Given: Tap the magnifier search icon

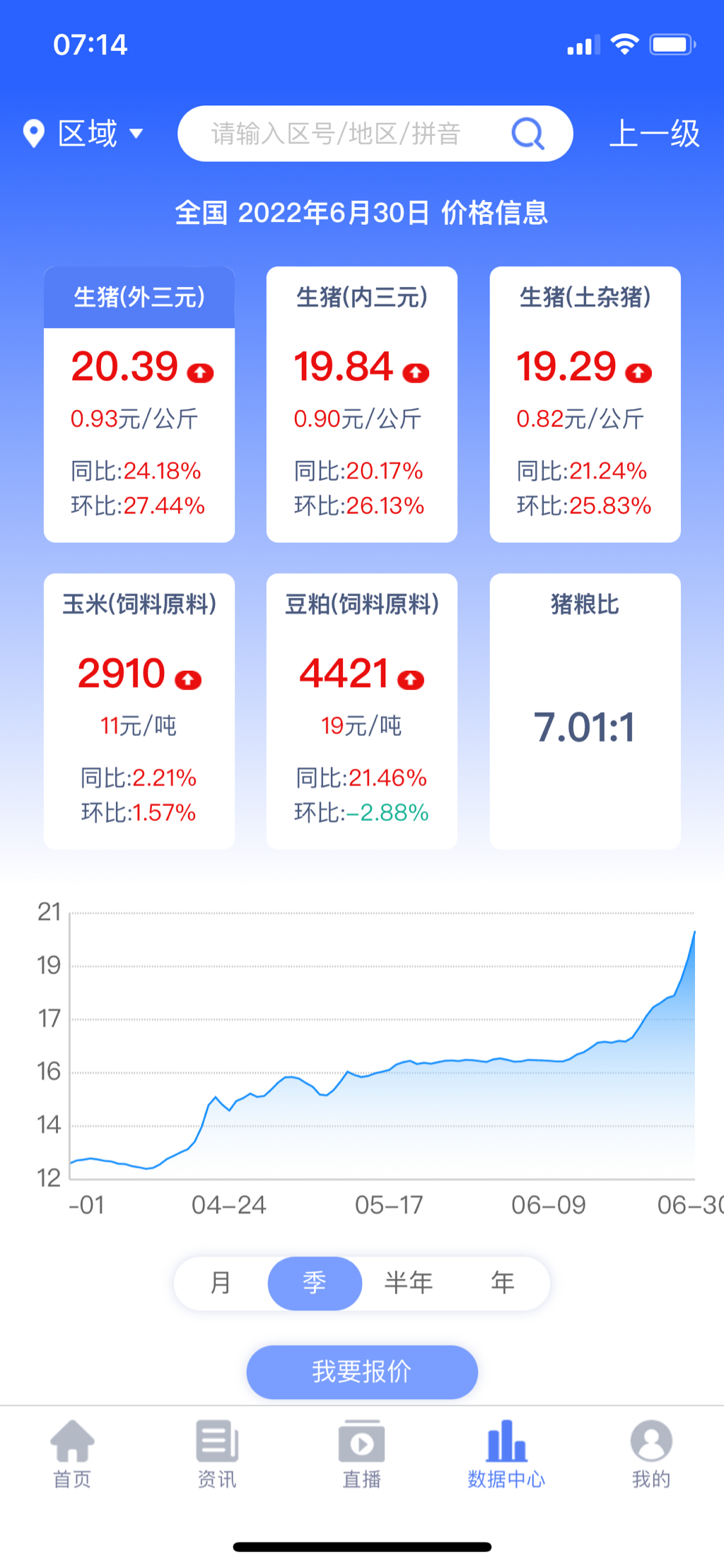Looking at the screenshot, I should pos(527,134).
